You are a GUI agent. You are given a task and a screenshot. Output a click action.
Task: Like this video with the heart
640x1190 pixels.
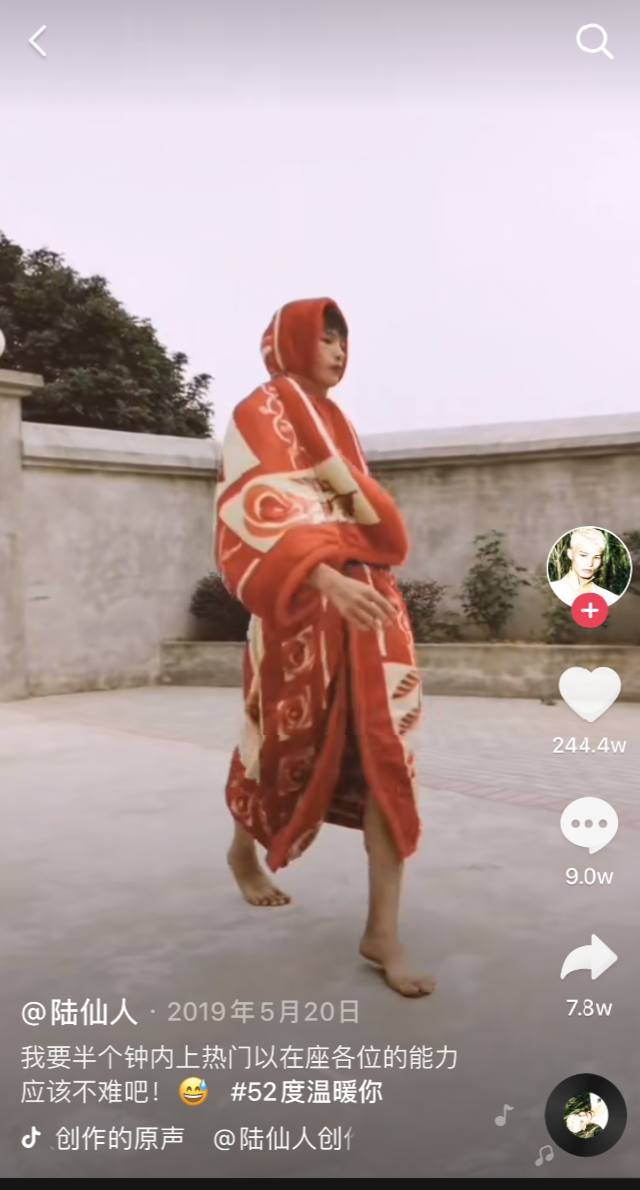pyautogui.click(x=590, y=694)
